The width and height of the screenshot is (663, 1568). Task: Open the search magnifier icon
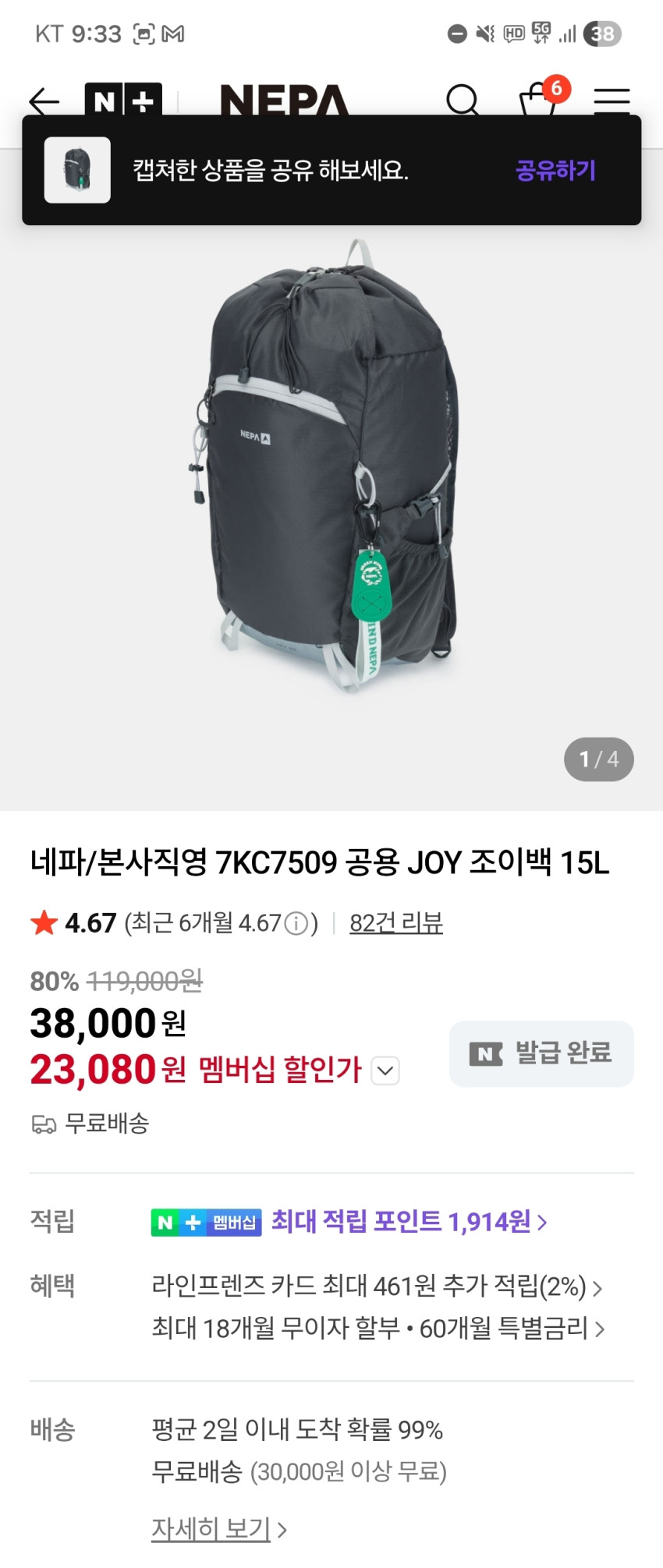click(463, 101)
